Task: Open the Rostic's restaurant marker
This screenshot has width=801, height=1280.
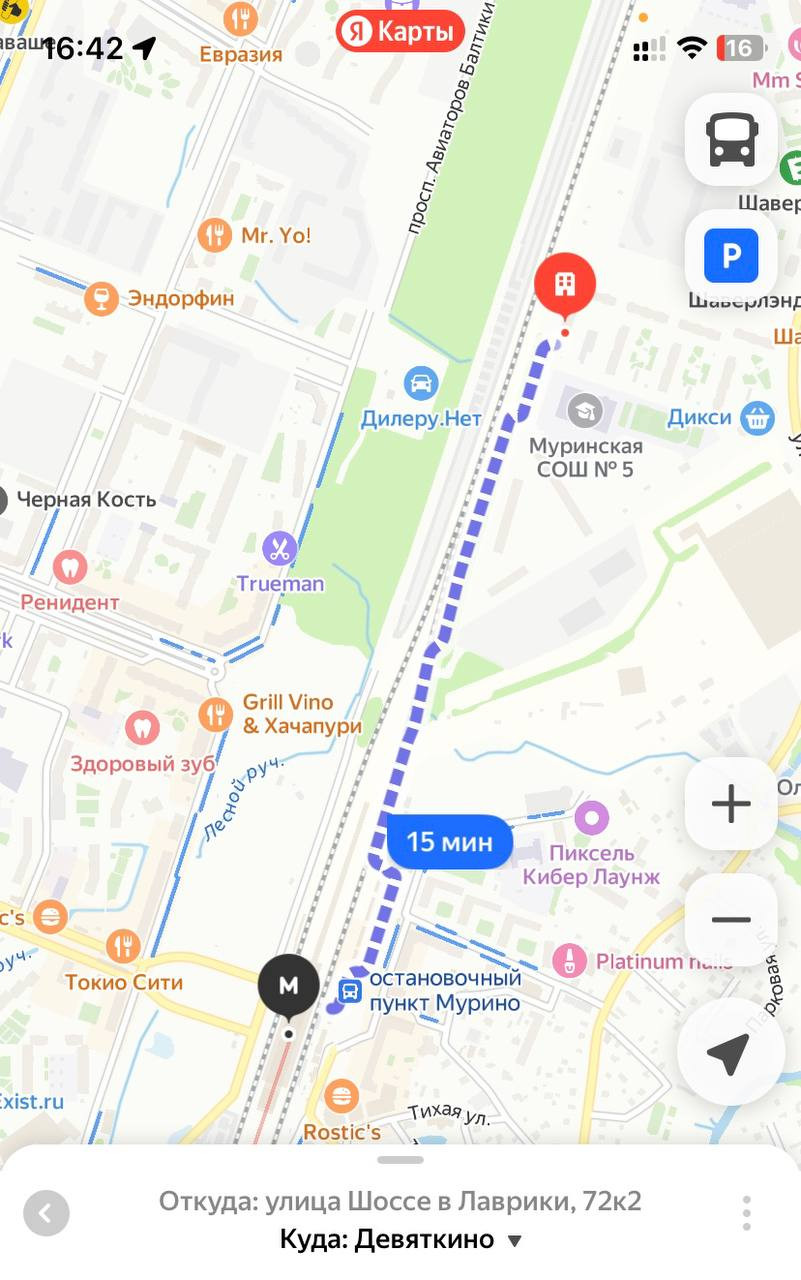Action: click(x=342, y=1095)
